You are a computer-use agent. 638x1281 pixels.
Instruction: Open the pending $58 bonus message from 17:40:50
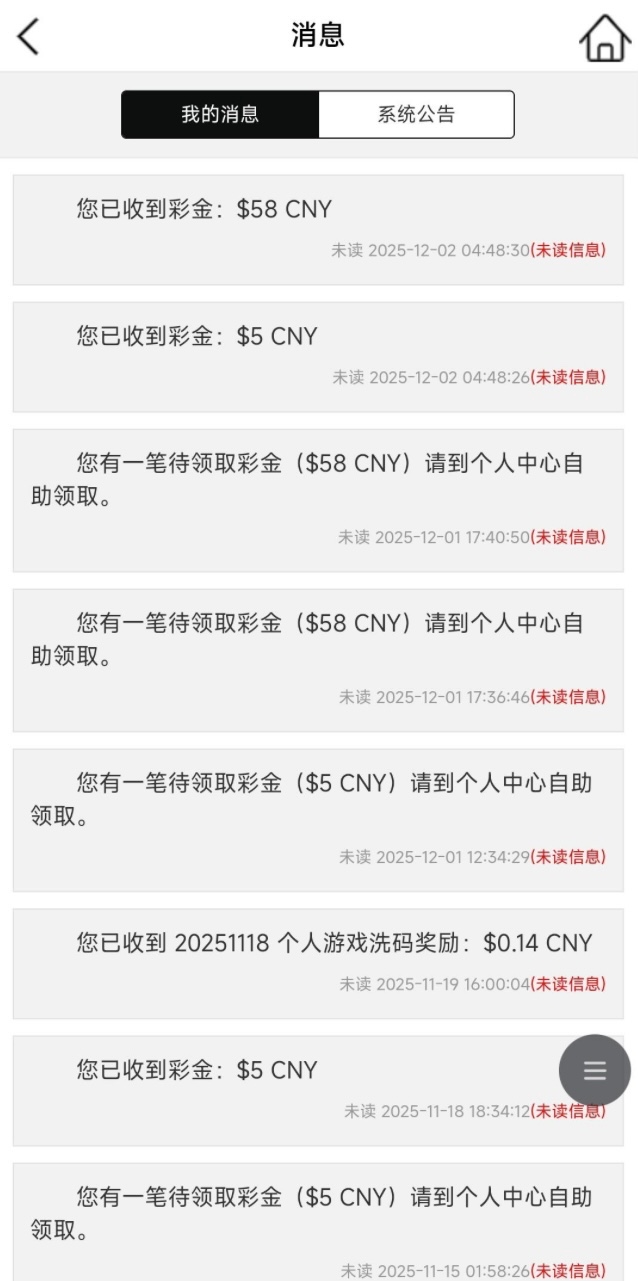(x=318, y=499)
